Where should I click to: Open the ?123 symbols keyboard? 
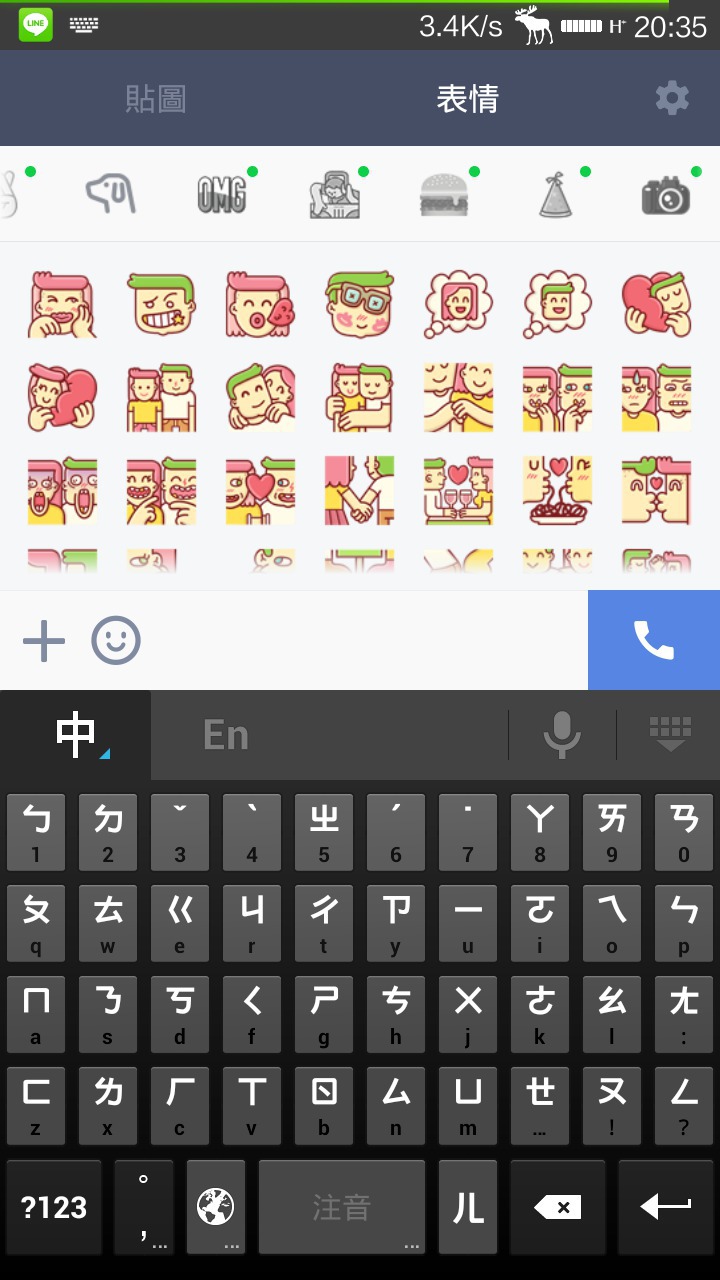[x=54, y=1207]
